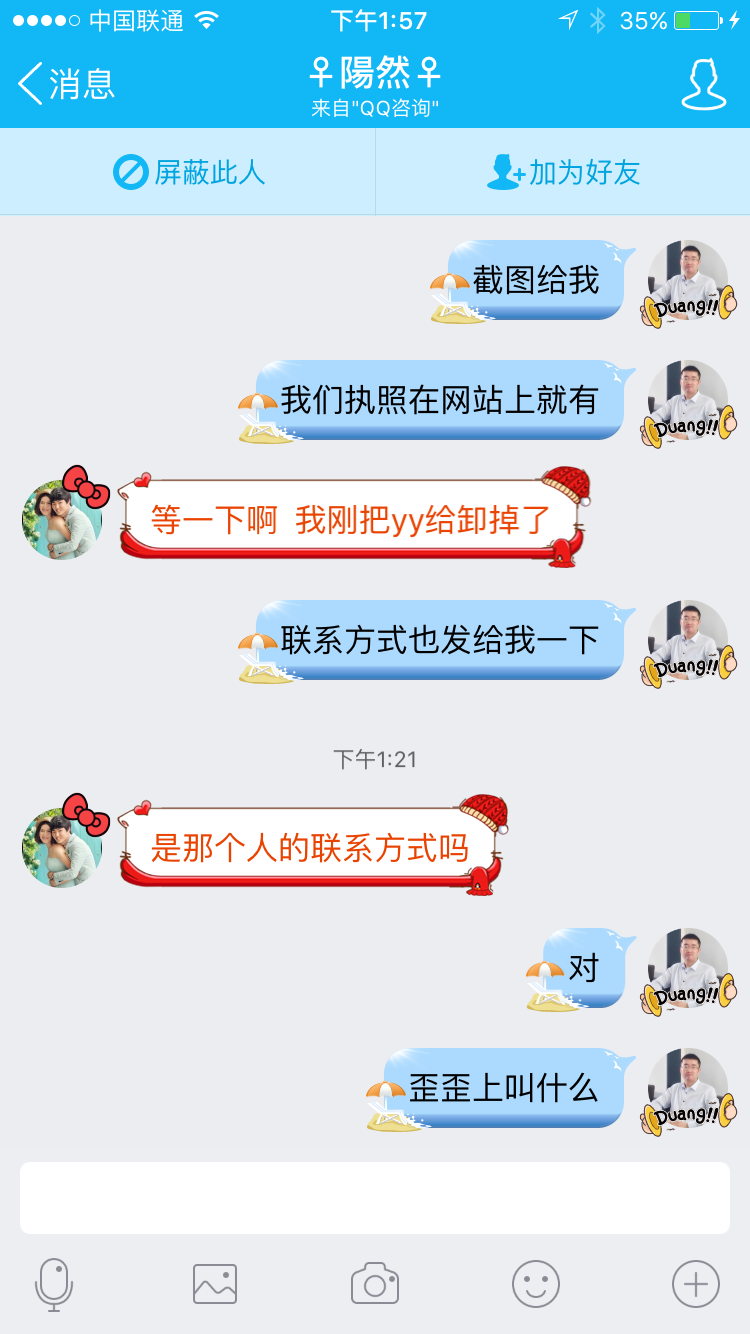
Task: Open the photo gallery picker
Action: [215, 1284]
